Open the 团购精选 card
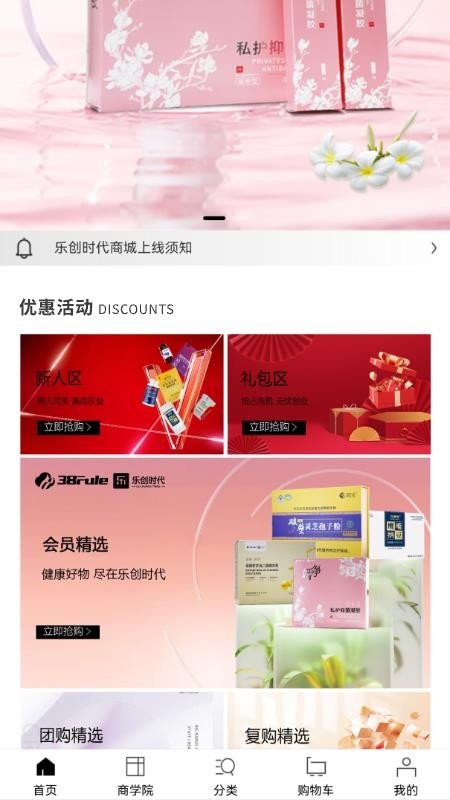 (122, 720)
